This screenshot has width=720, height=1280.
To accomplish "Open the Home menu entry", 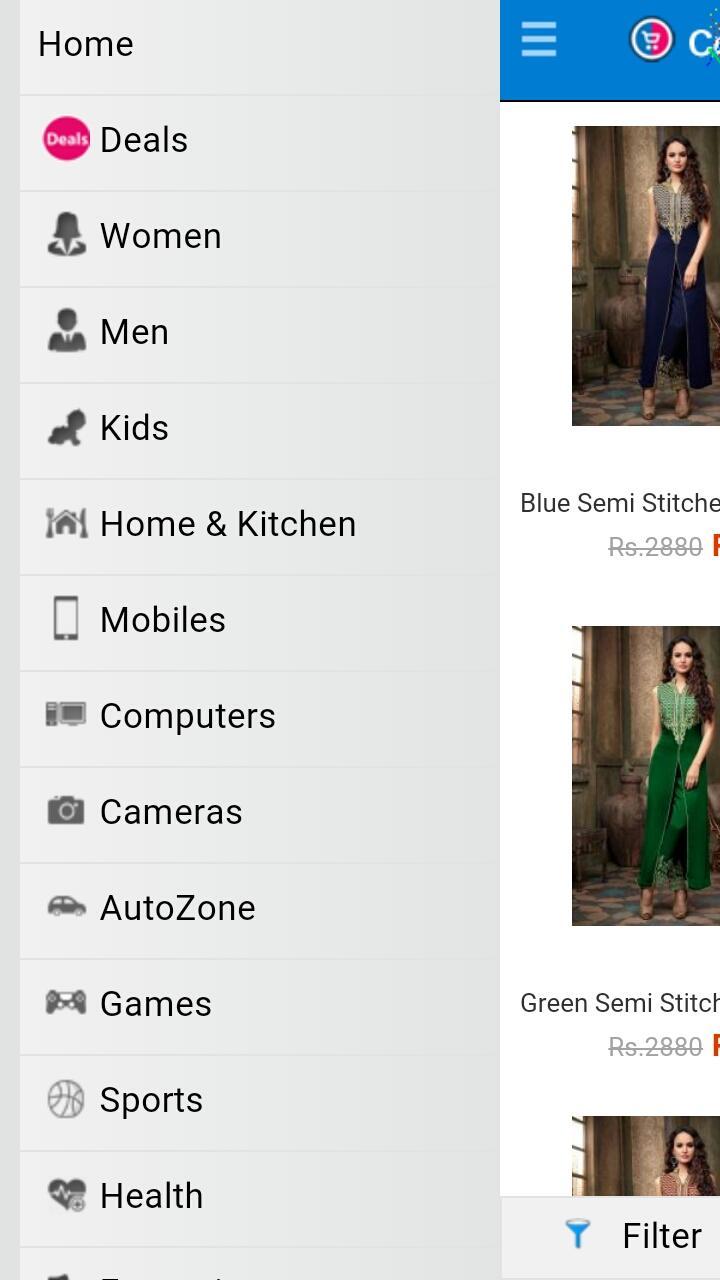I will (x=85, y=44).
